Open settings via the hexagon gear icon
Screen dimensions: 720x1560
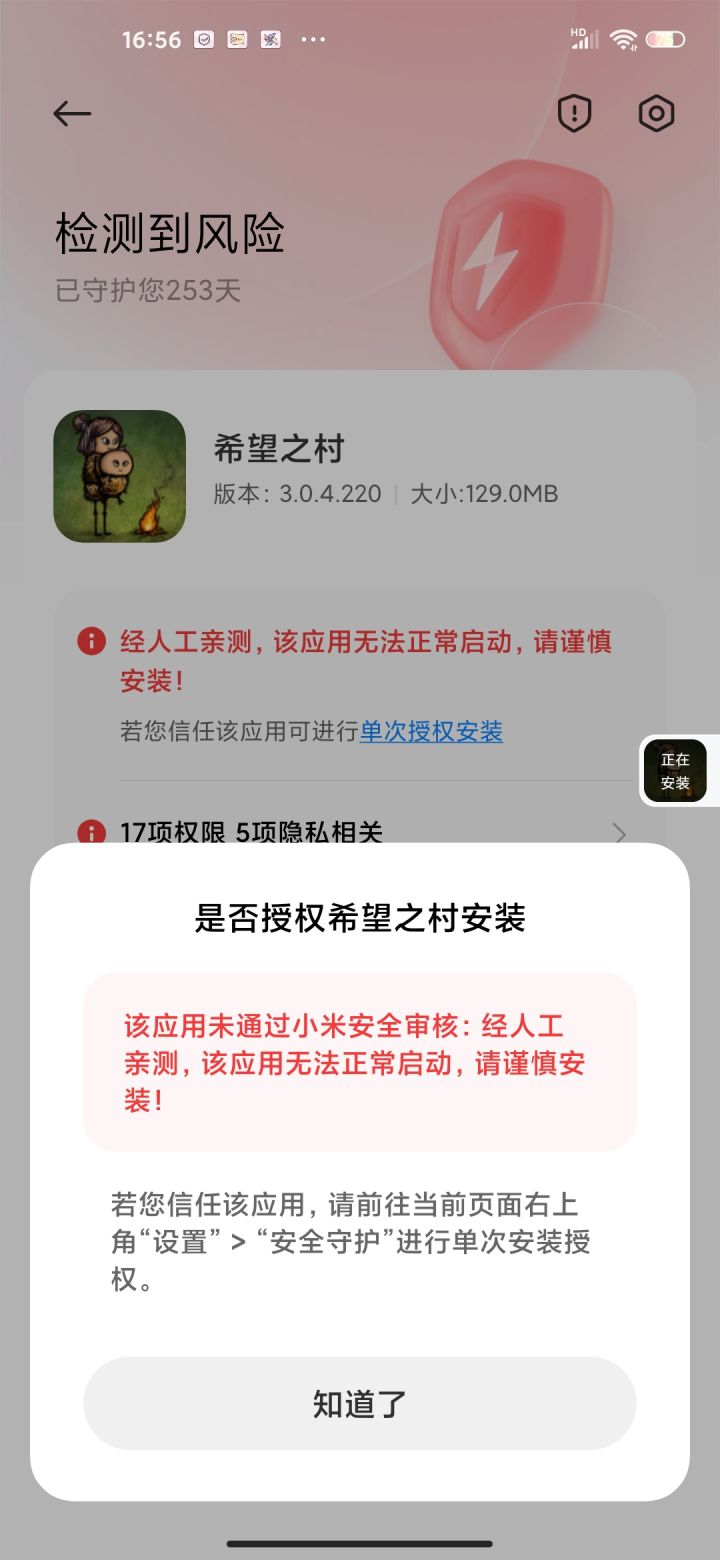tap(657, 113)
